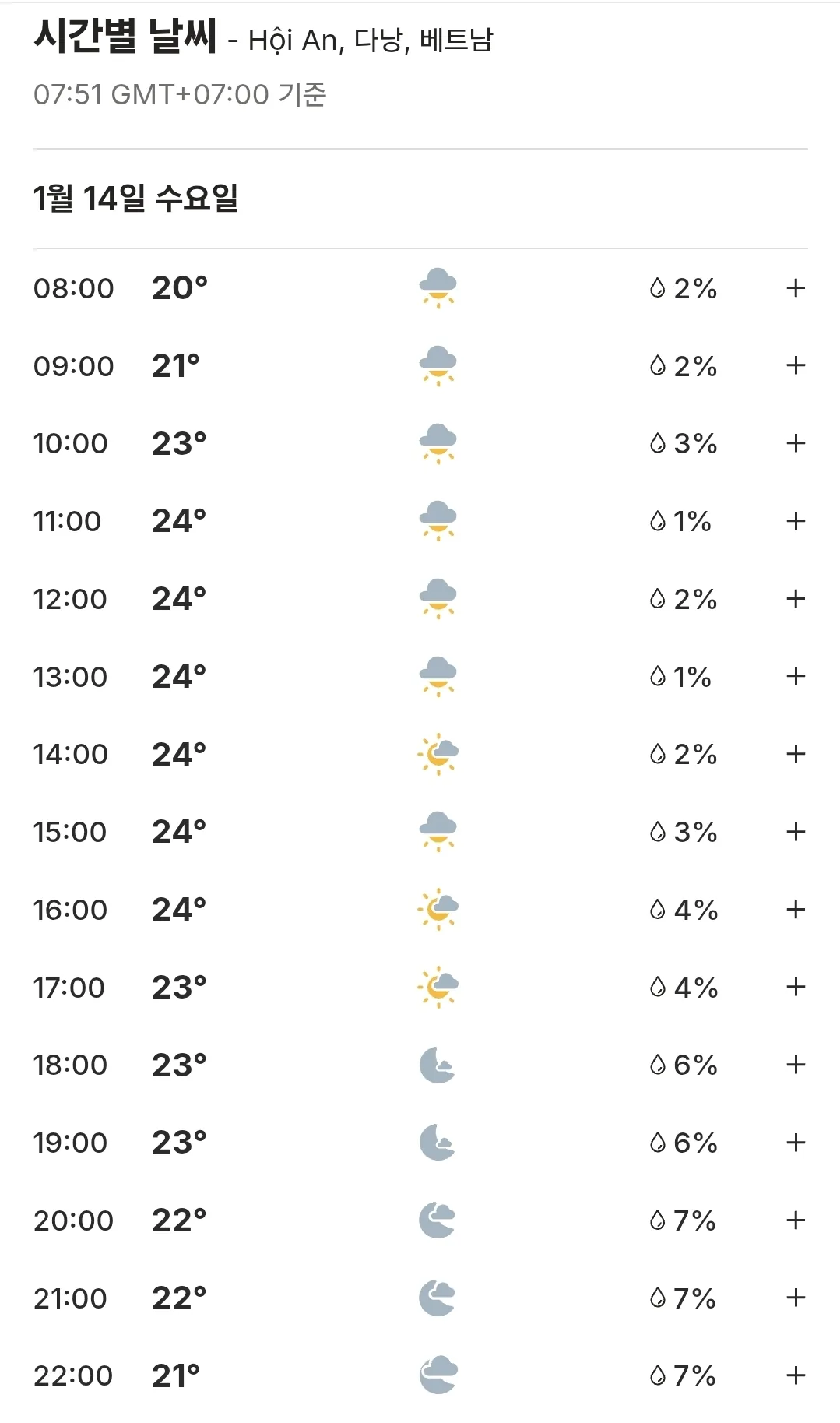Image resolution: width=840 pixels, height=1423 pixels.
Task: Expand the 21:00 weather entry
Action: pyautogui.click(x=795, y=1298)
